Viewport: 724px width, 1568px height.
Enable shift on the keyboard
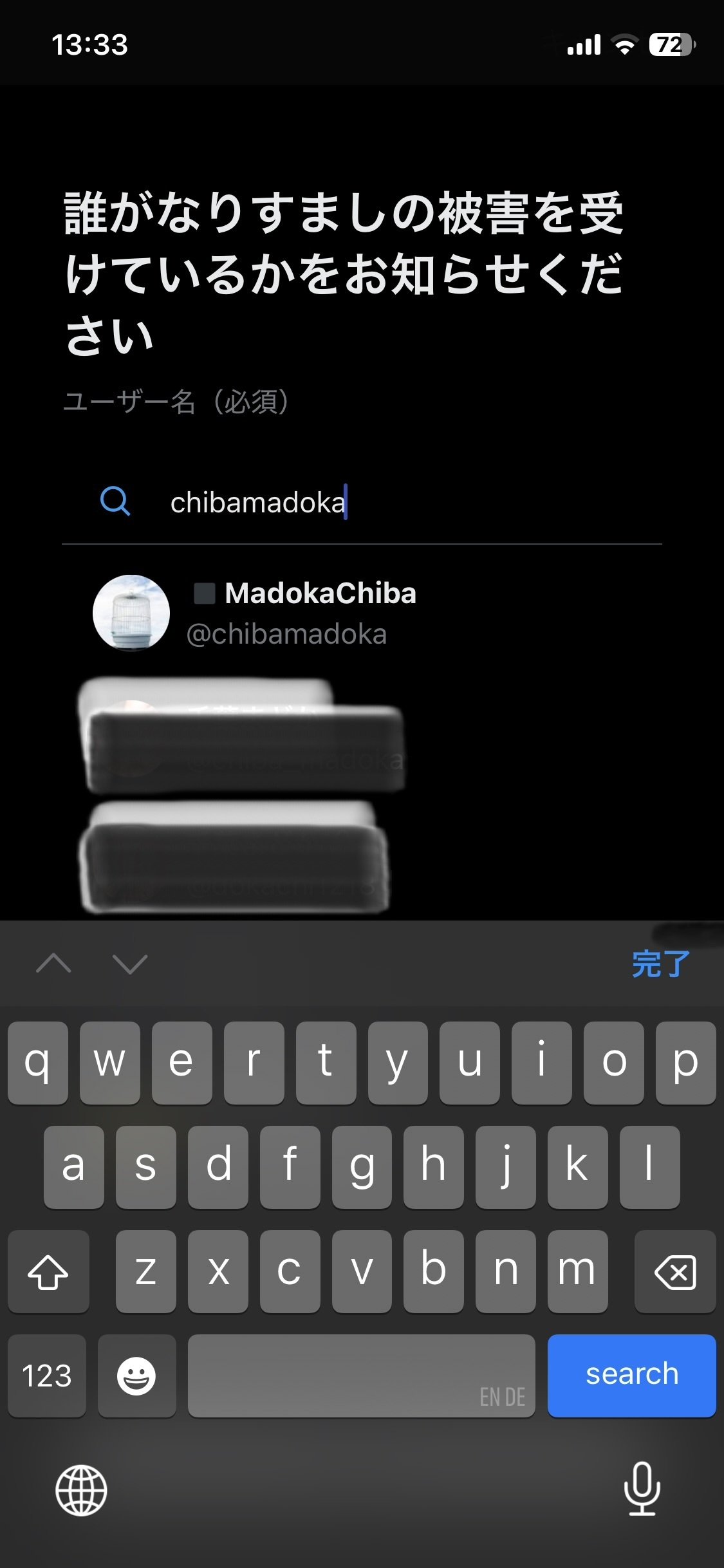click(48, 1271)
